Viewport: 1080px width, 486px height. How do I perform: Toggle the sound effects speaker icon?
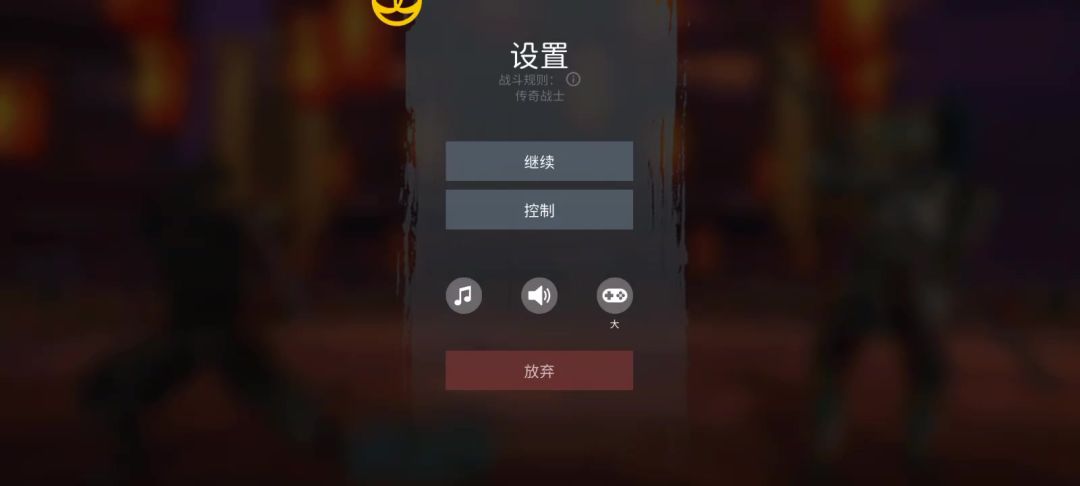point(539,295)
